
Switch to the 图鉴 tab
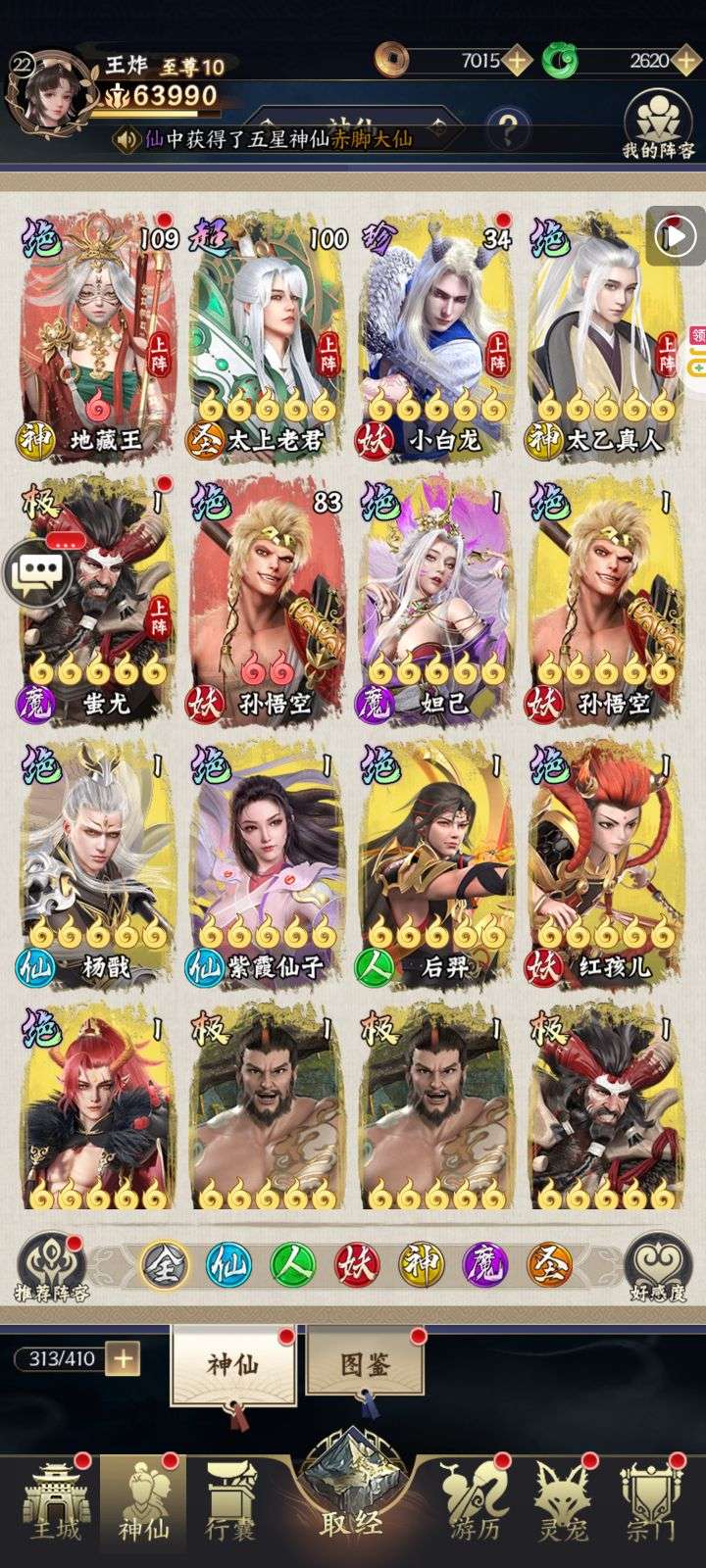[x=365, y=1364]
